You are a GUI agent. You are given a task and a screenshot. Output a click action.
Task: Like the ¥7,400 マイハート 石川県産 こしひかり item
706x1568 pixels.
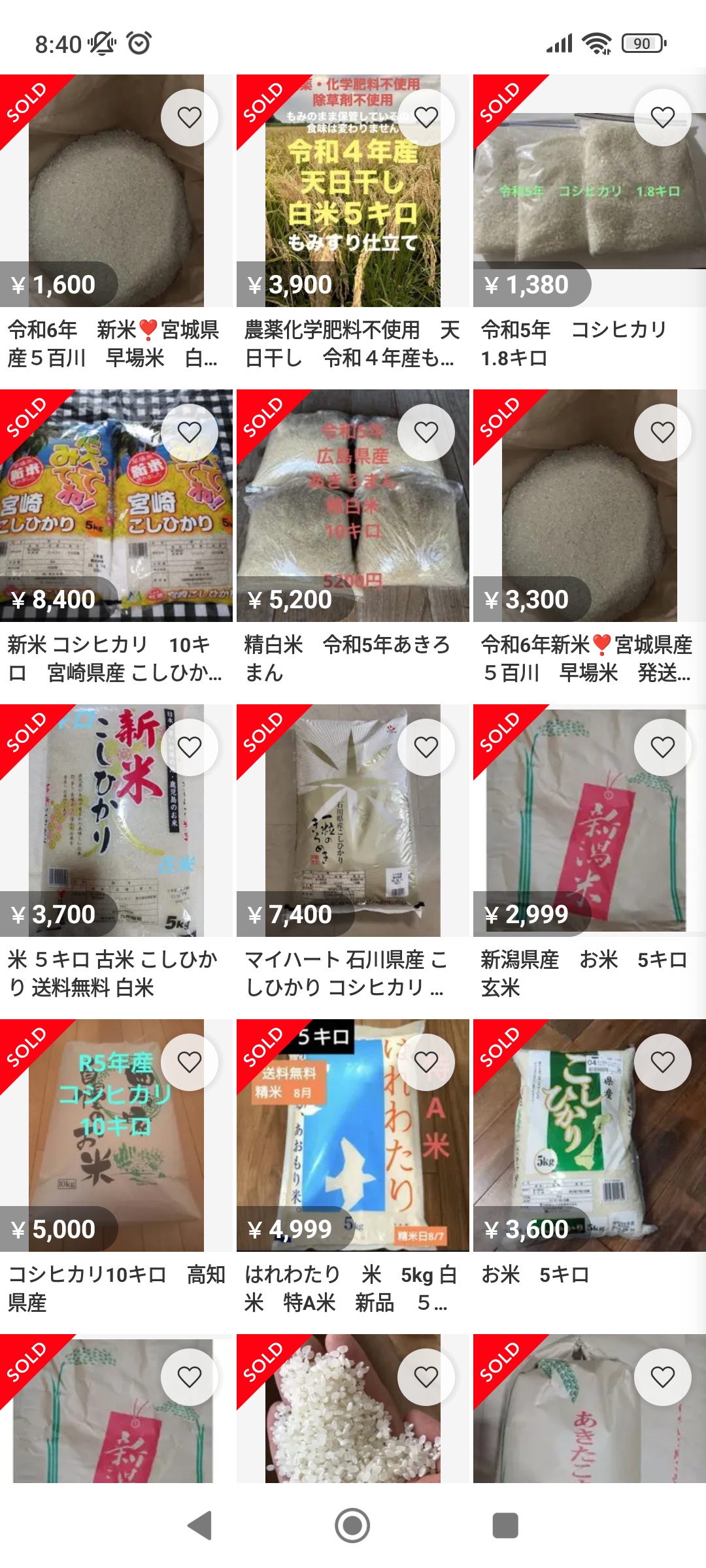click(426, 747)
